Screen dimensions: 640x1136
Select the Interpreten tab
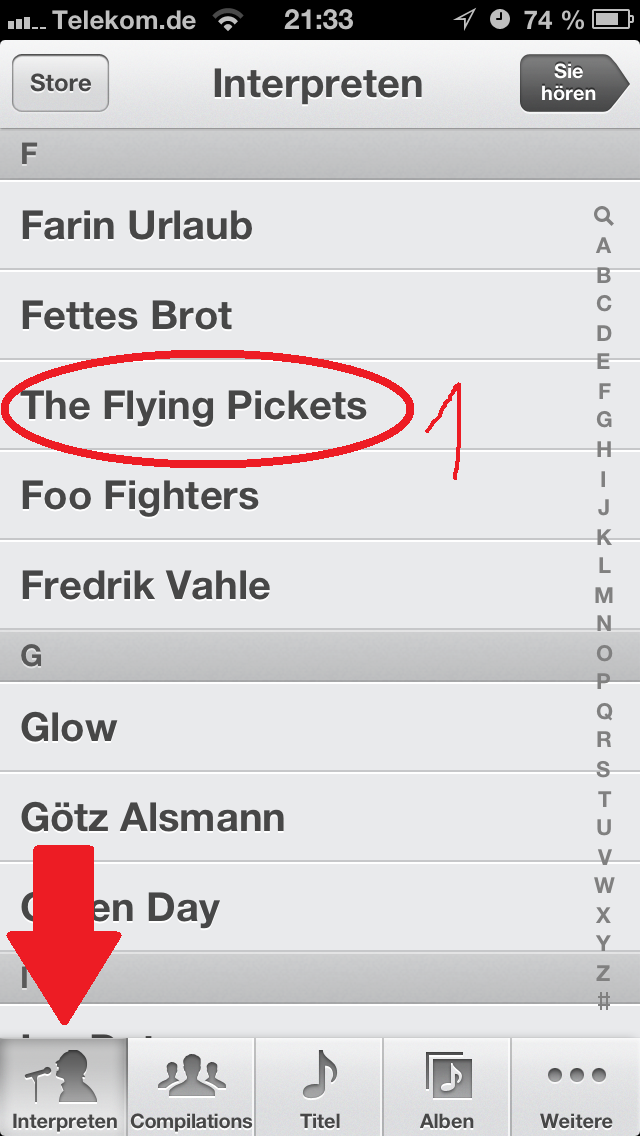click(64, 1087)
